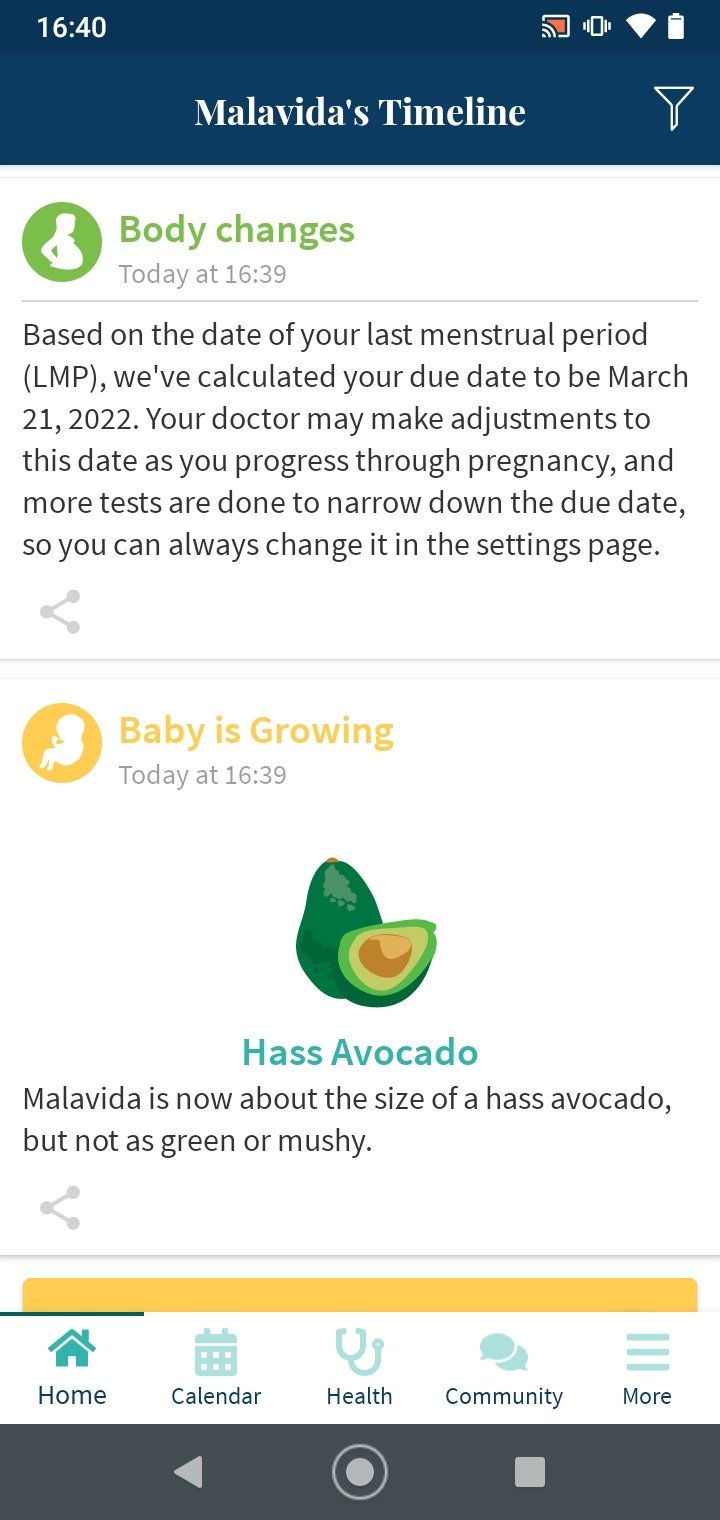Go to the Home tab
The image size is (720, 1520).
(x=72, y=1368)
